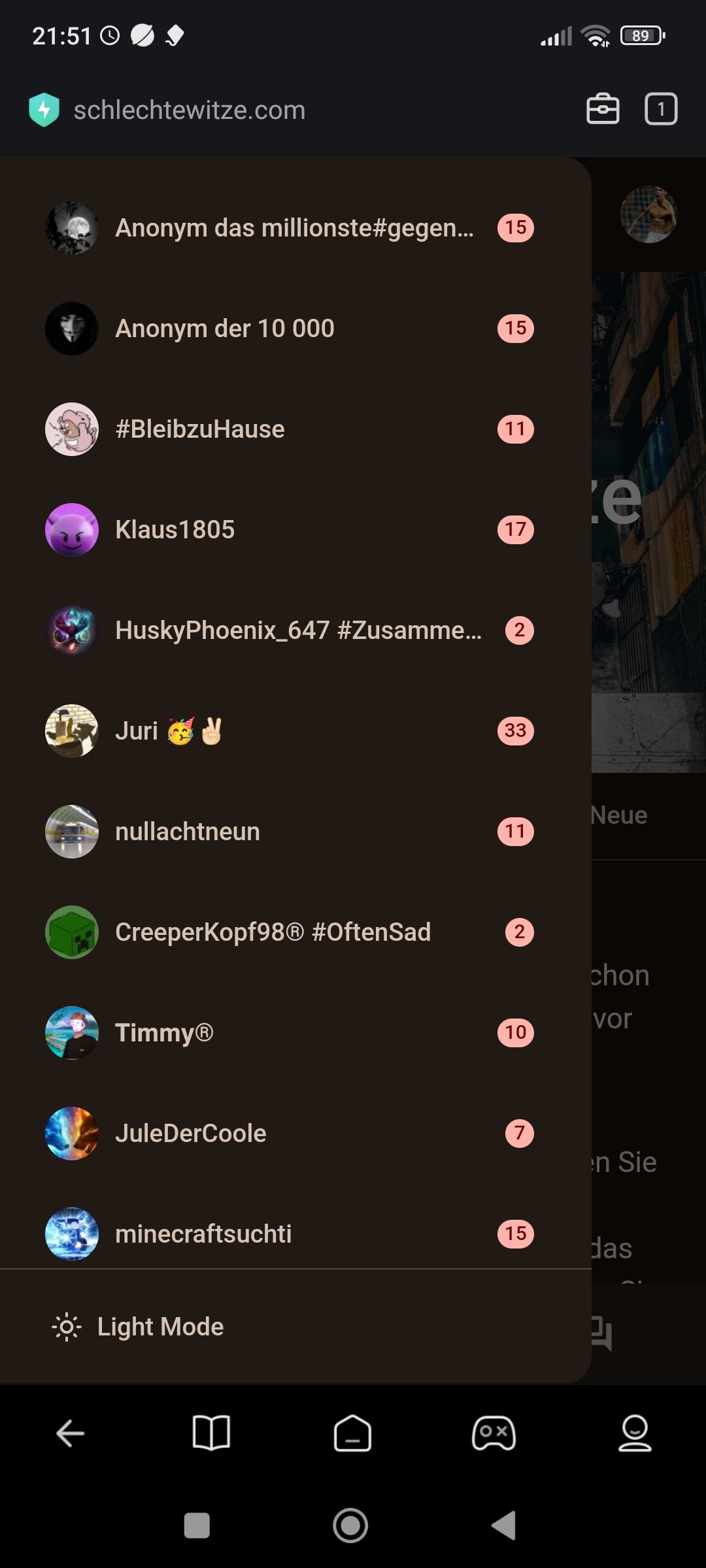Go back with the browser back arrow
706x1568 pixels.
coord(71,1434)
